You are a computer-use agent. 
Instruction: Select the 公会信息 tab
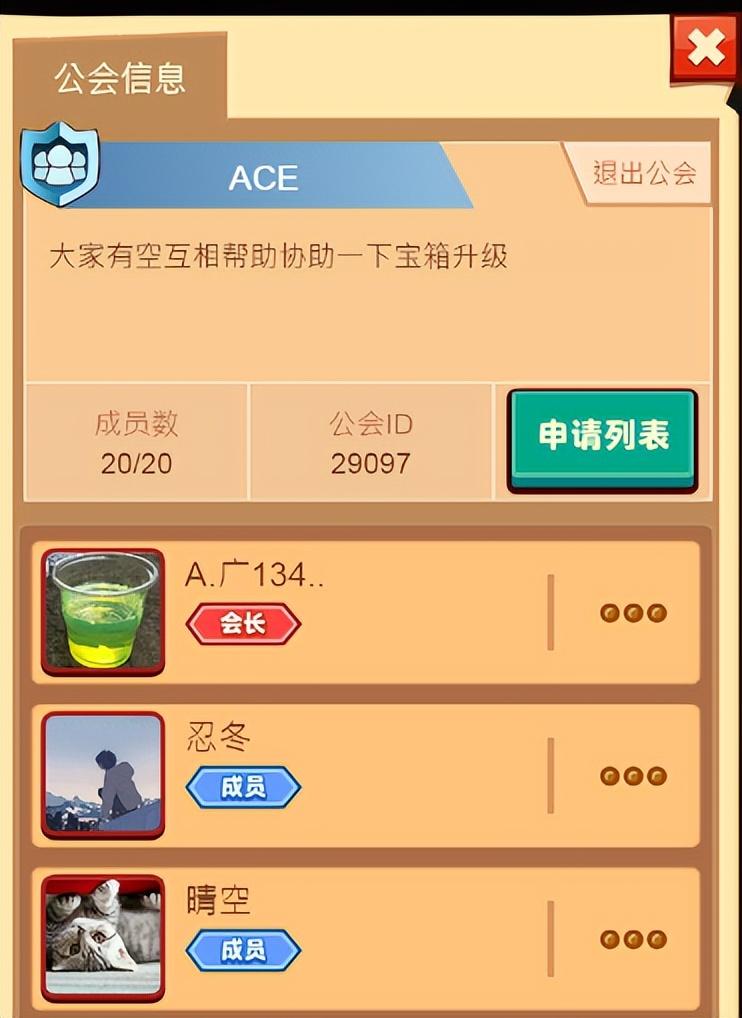[x=120, y=79]
